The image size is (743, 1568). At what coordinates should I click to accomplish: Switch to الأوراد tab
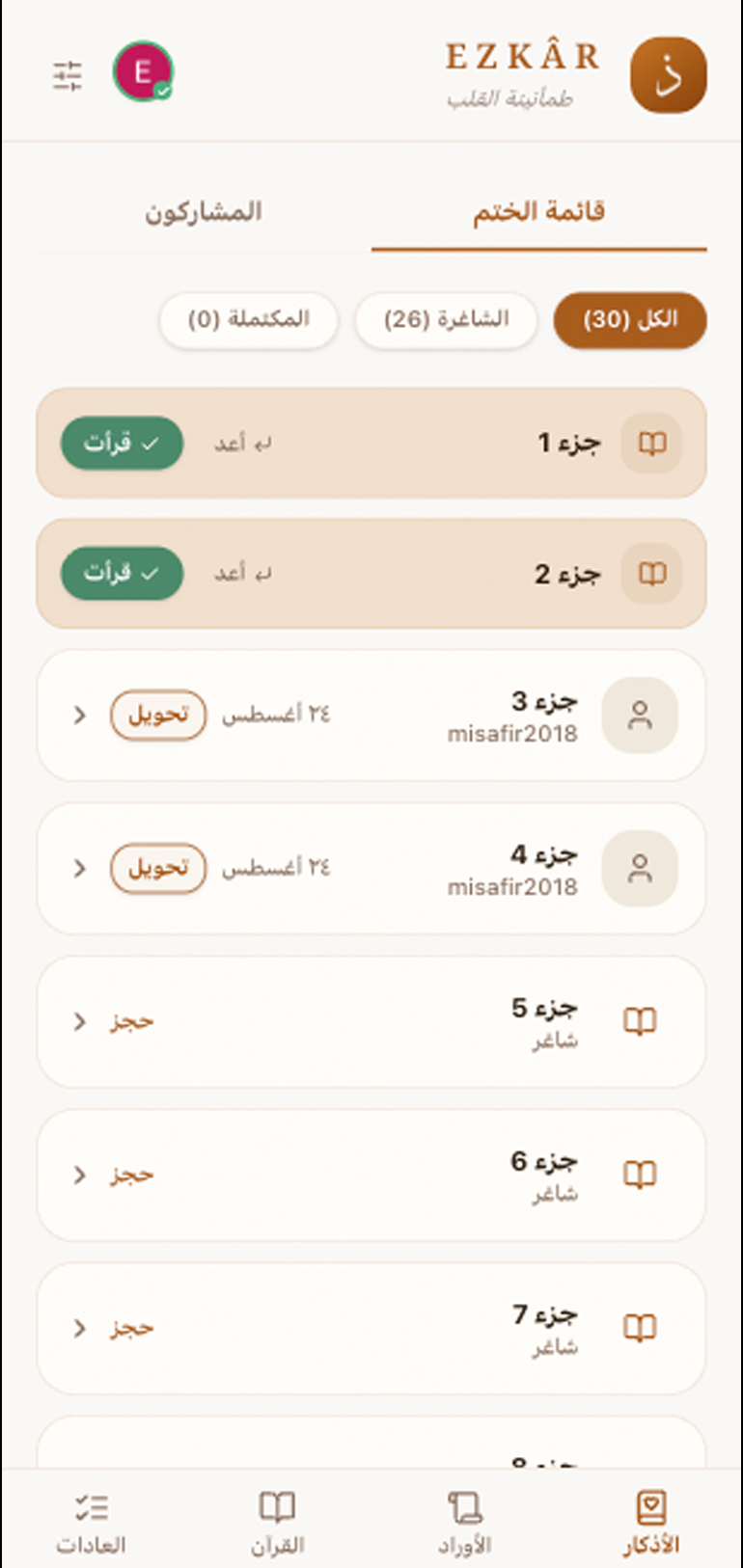click(464, 1524)
